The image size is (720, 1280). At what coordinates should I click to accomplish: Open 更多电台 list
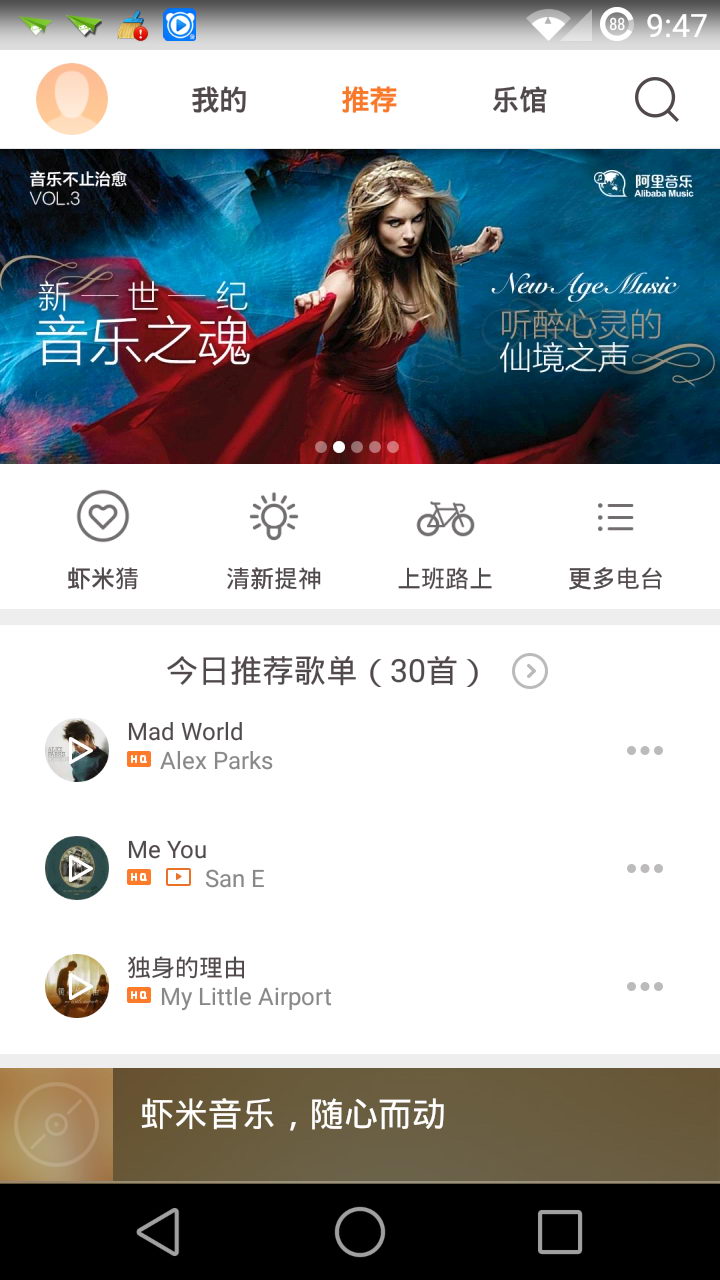click(615, 540)
